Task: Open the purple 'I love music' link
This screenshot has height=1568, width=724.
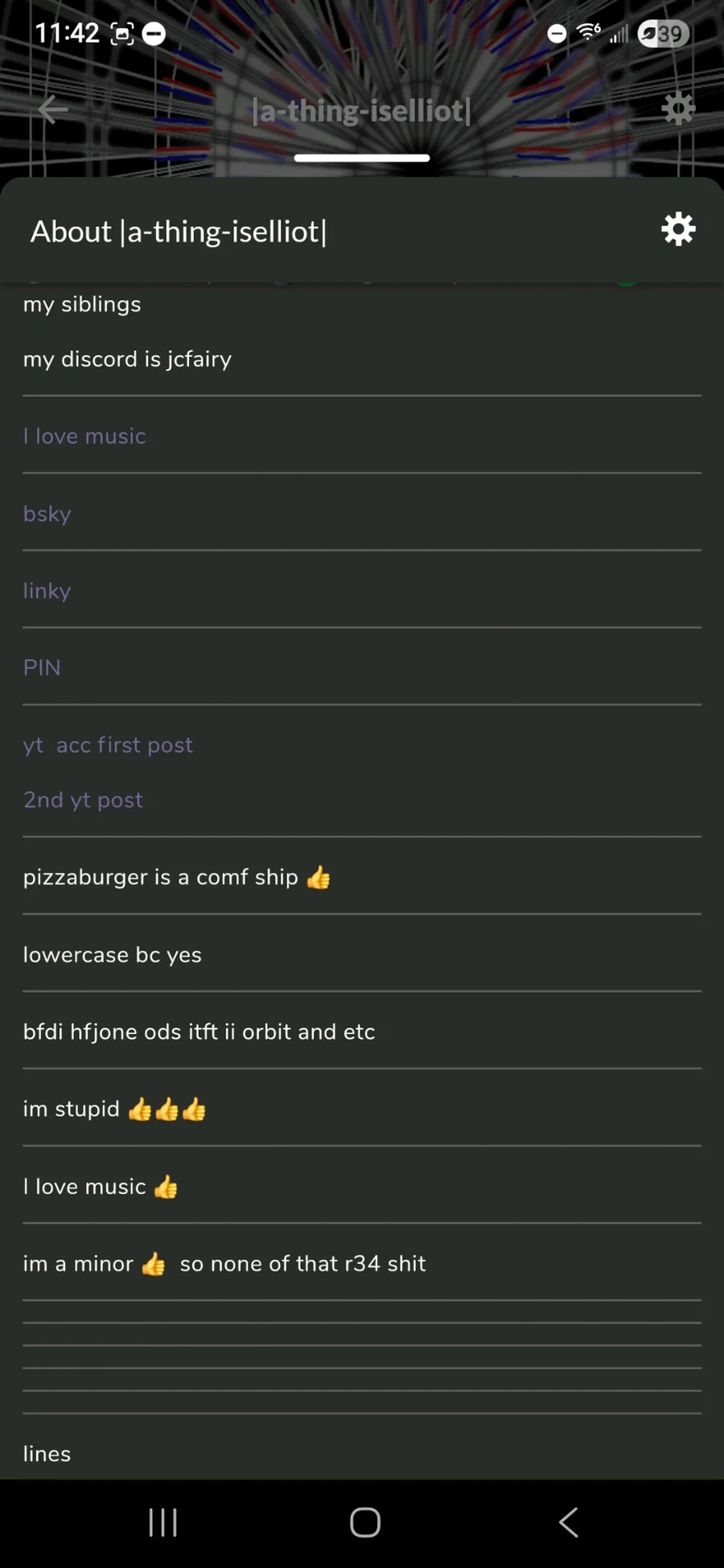Action: pos(84,436)
